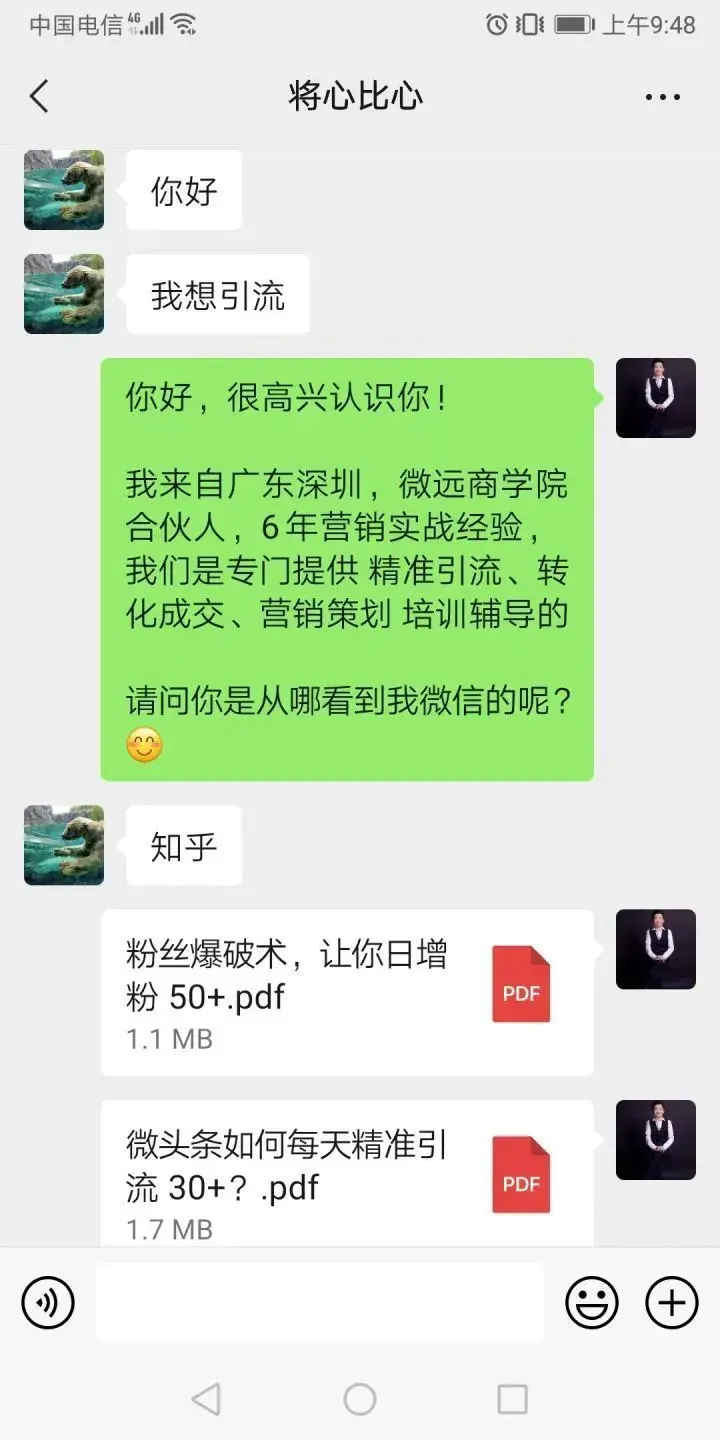Open the emoji picker icon

coord(591,1302)
